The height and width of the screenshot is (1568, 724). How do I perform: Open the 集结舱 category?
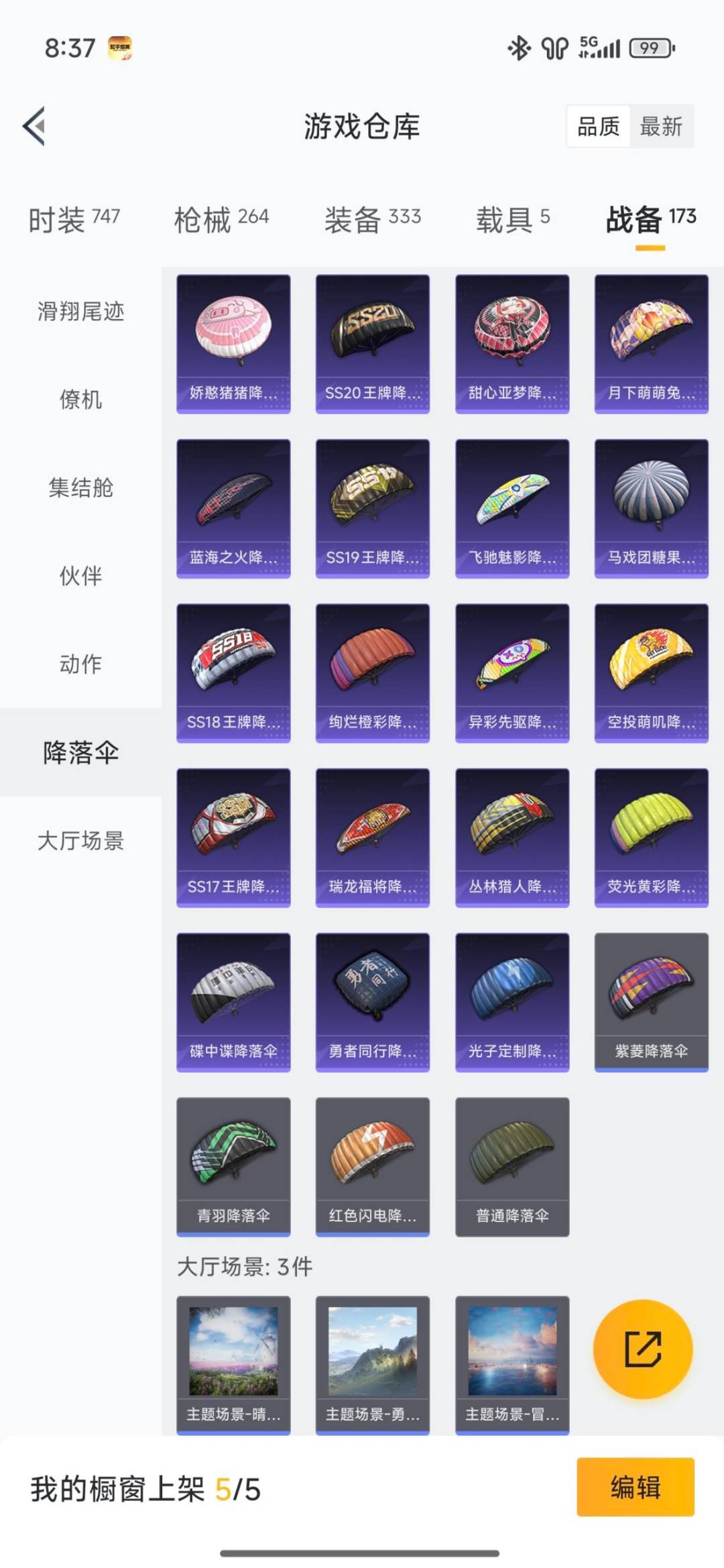(80, 488)
